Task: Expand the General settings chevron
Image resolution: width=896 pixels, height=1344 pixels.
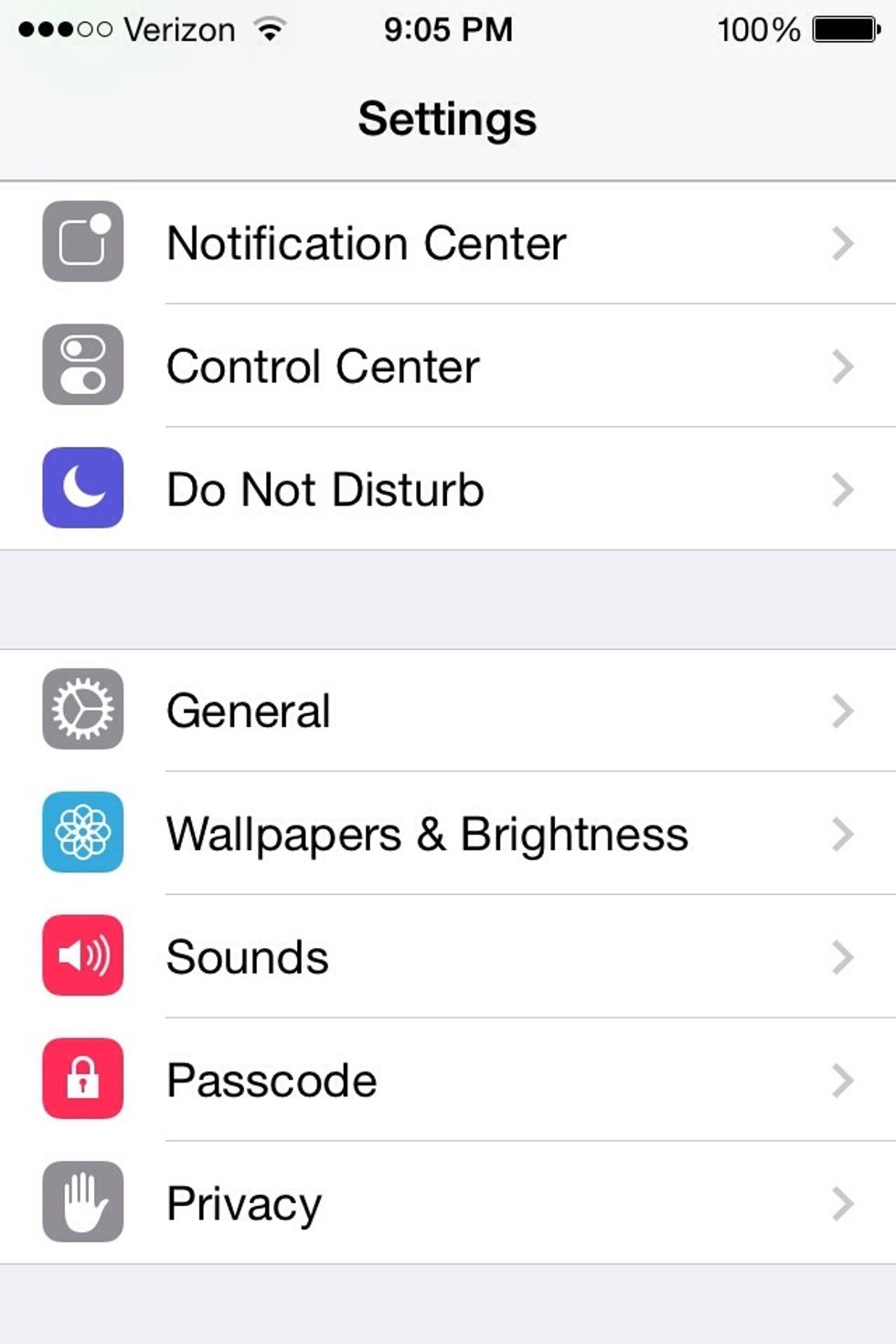Action: pyautogui.click(x=841, y=710)
